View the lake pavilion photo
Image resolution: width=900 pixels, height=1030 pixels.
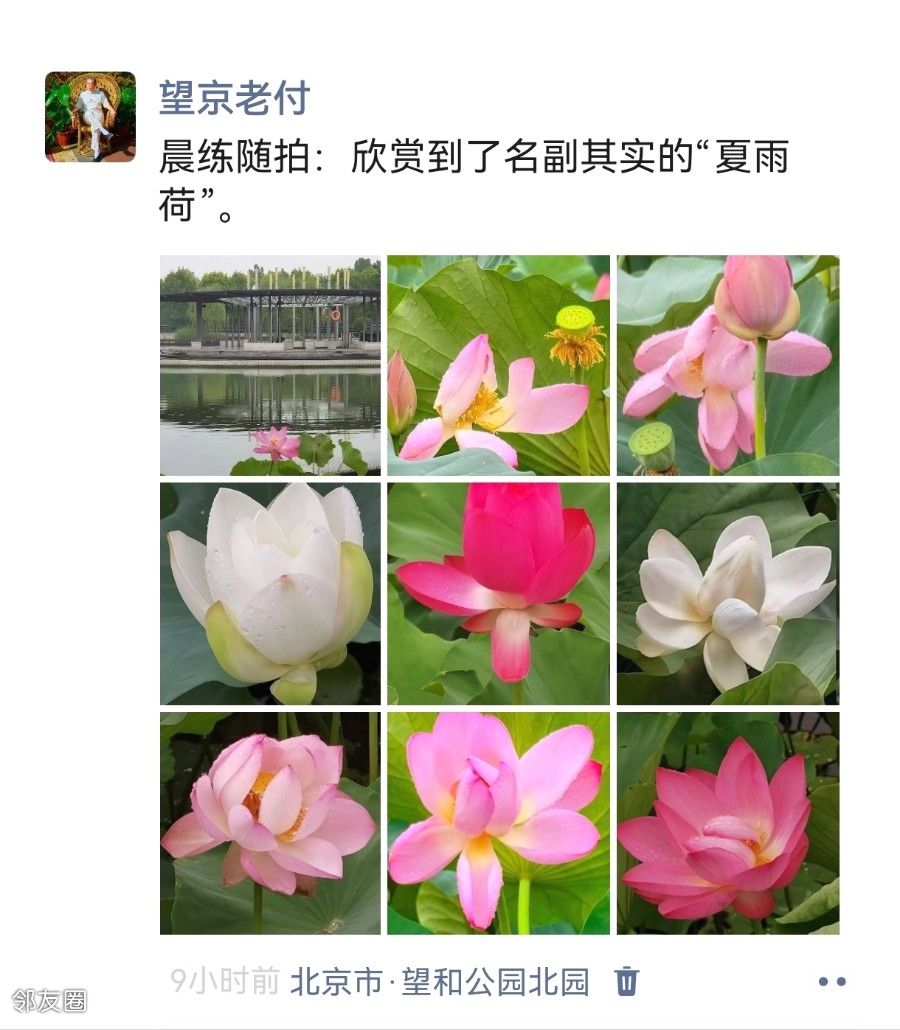(270, 365)
